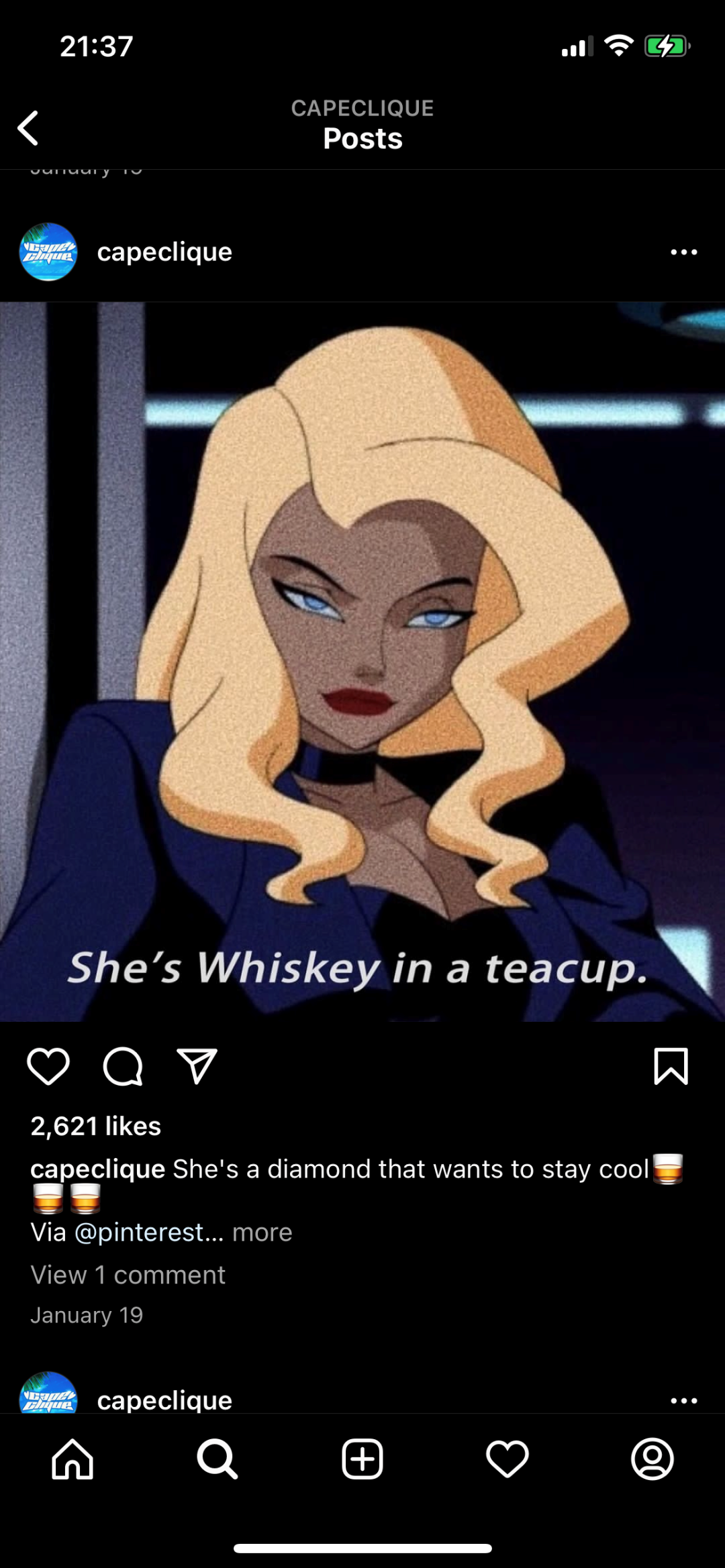Open the Black Canary post image
The height and width of the screenshot is (1568, 725).
tap(362, 661)
